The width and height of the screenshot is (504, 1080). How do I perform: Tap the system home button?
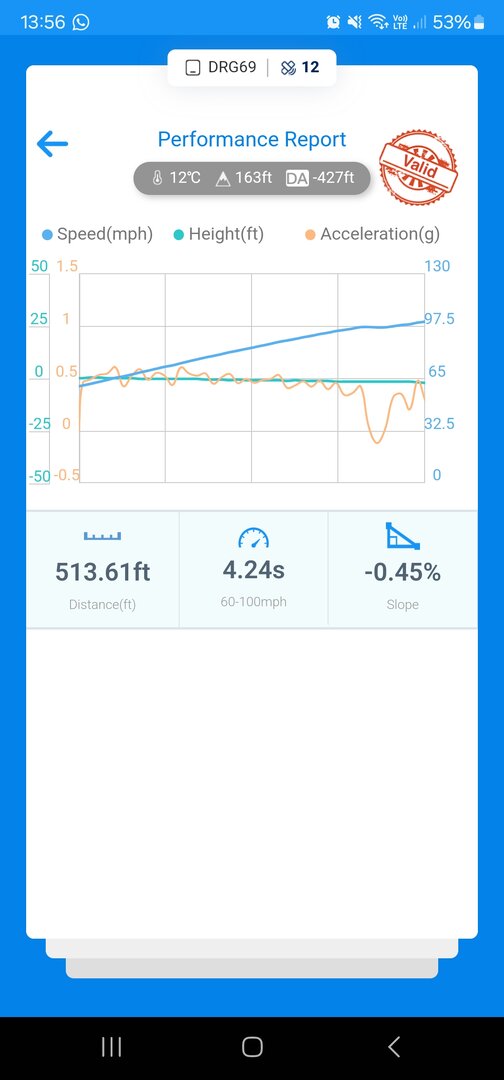(x=252, y=1047)
